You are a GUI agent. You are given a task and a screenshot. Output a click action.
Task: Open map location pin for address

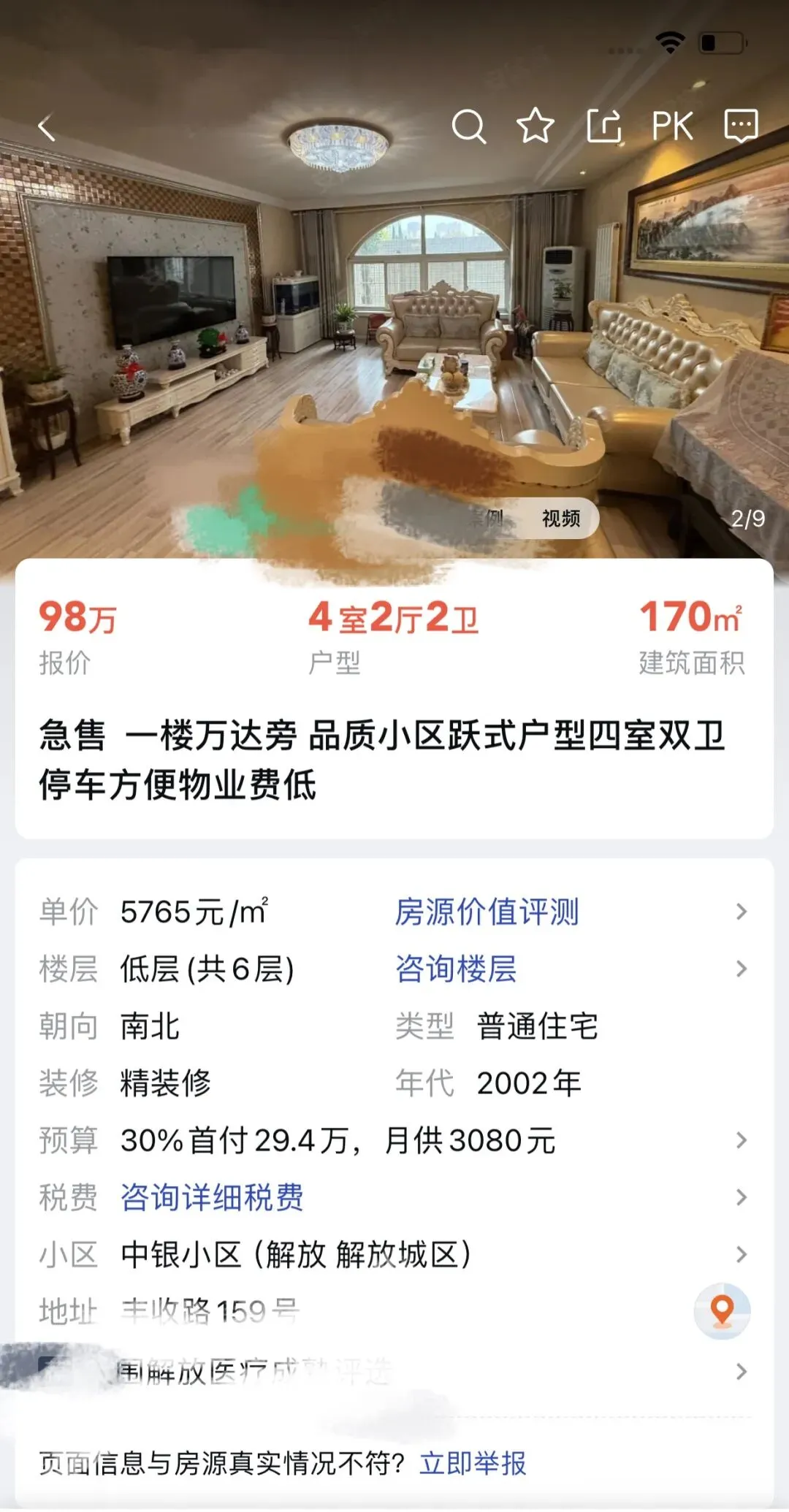pyautogui.click(x=722, y=1310)
